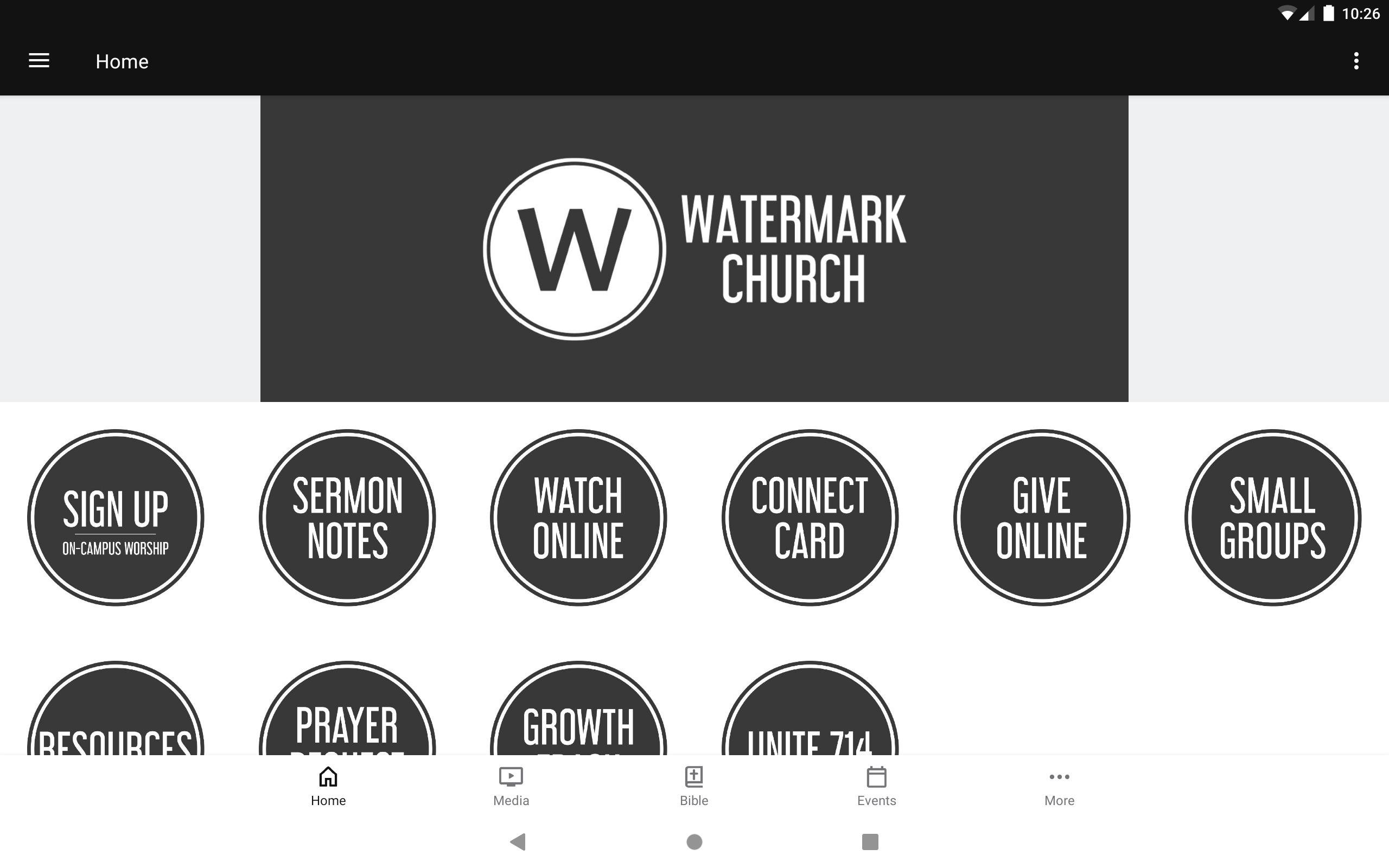Open the overflow options menu
This screenshot has width=1389, height=868.
coord(1356,61)
